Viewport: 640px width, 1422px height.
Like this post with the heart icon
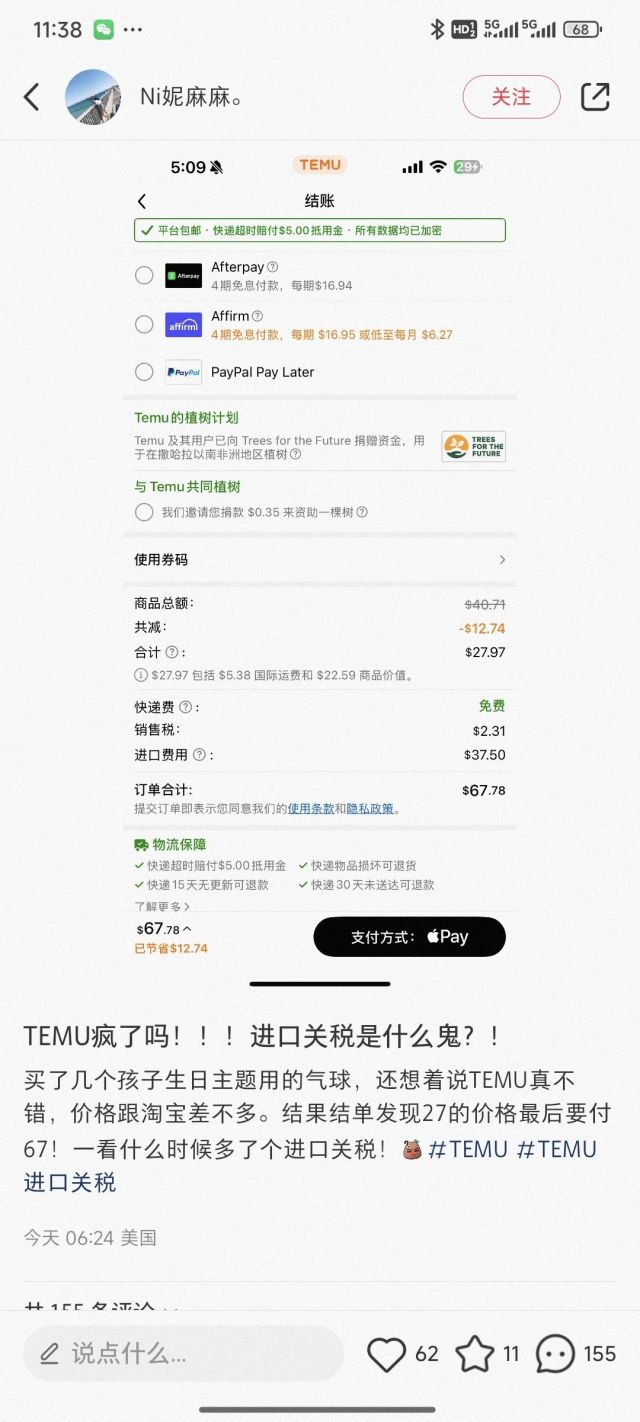pos(387,1354)
